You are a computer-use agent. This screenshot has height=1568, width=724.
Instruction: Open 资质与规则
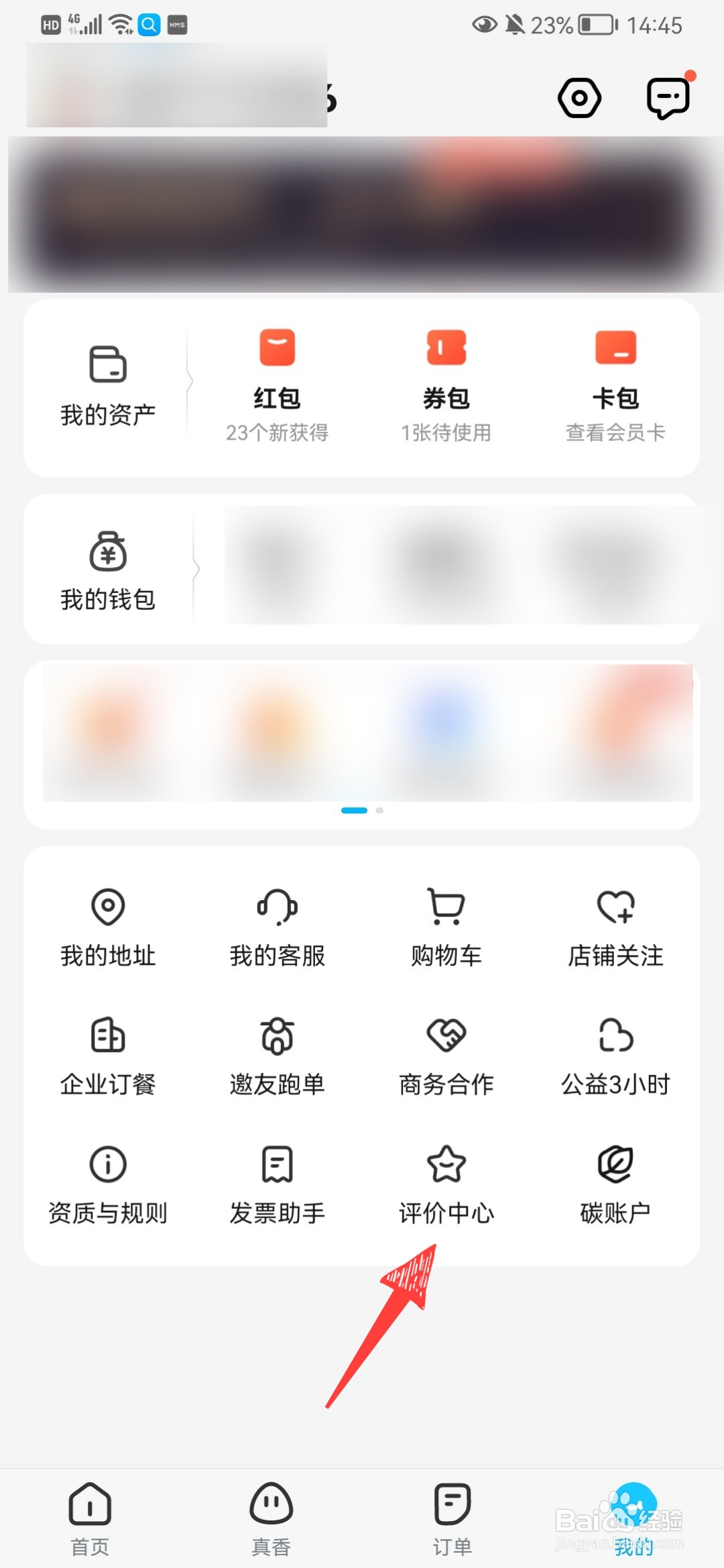[x=107, y=1184]
